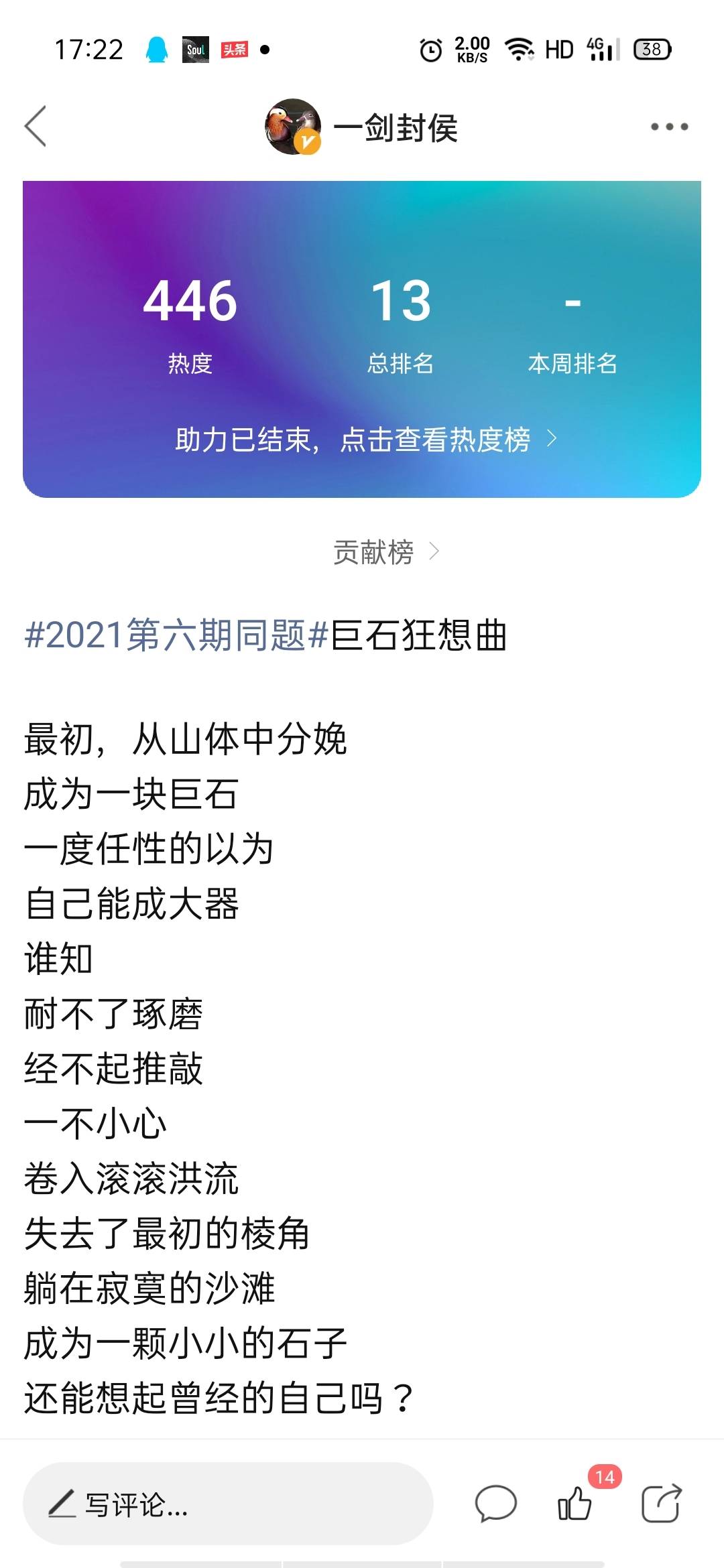Tap the 写评论 comment input box

click(x=228, y=1504)
